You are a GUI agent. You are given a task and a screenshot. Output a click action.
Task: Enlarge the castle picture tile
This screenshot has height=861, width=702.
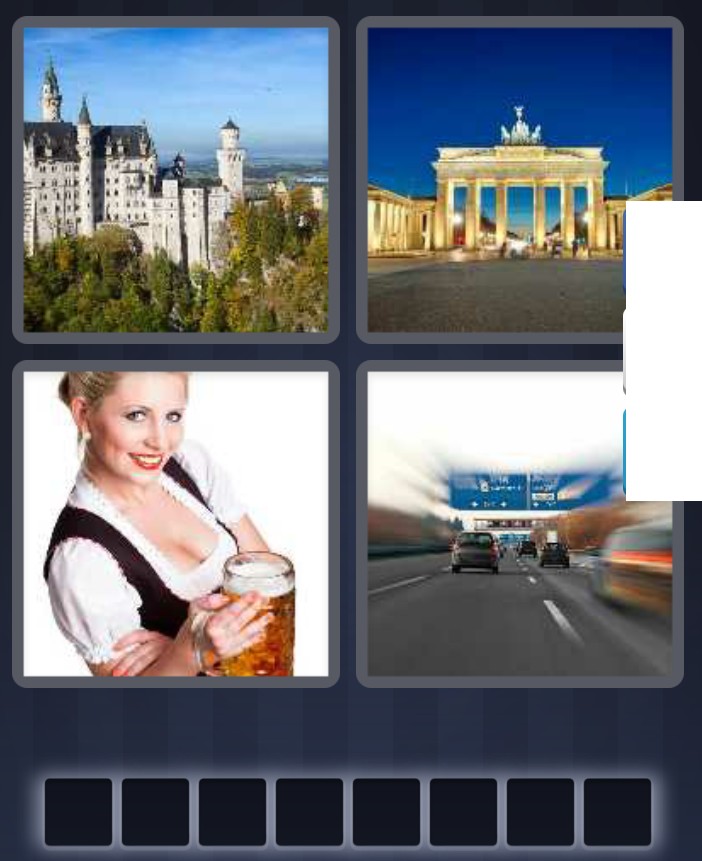click(176, 180)
